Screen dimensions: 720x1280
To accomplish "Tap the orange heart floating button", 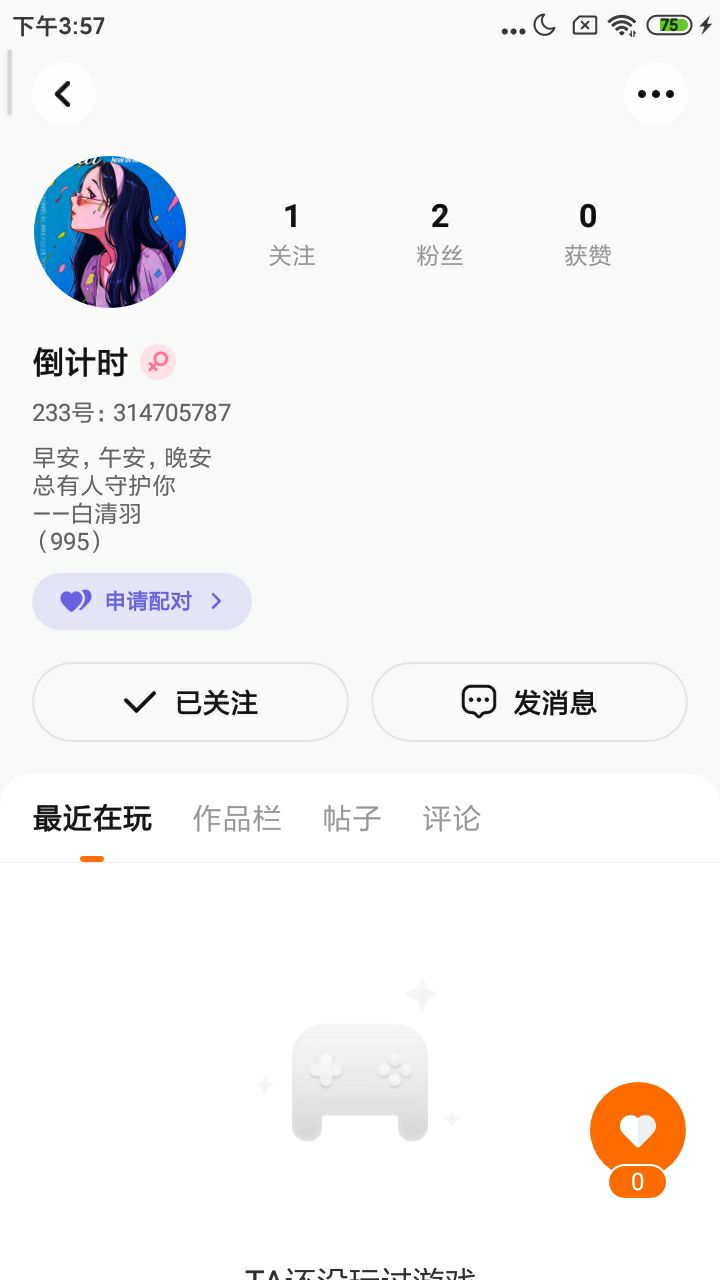I will tap(638, 1131).
